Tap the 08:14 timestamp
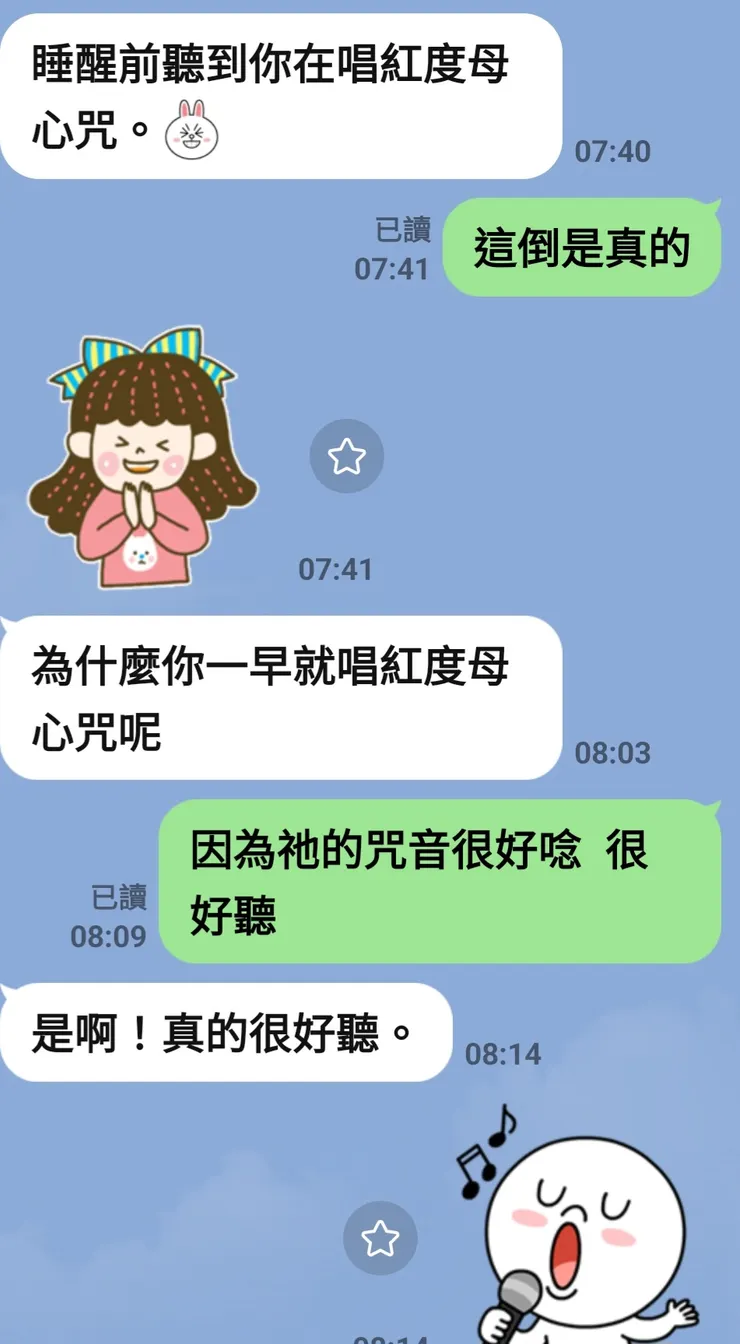The width and height of the screenshot is (740, 1344). click(x=502, y=1053)
